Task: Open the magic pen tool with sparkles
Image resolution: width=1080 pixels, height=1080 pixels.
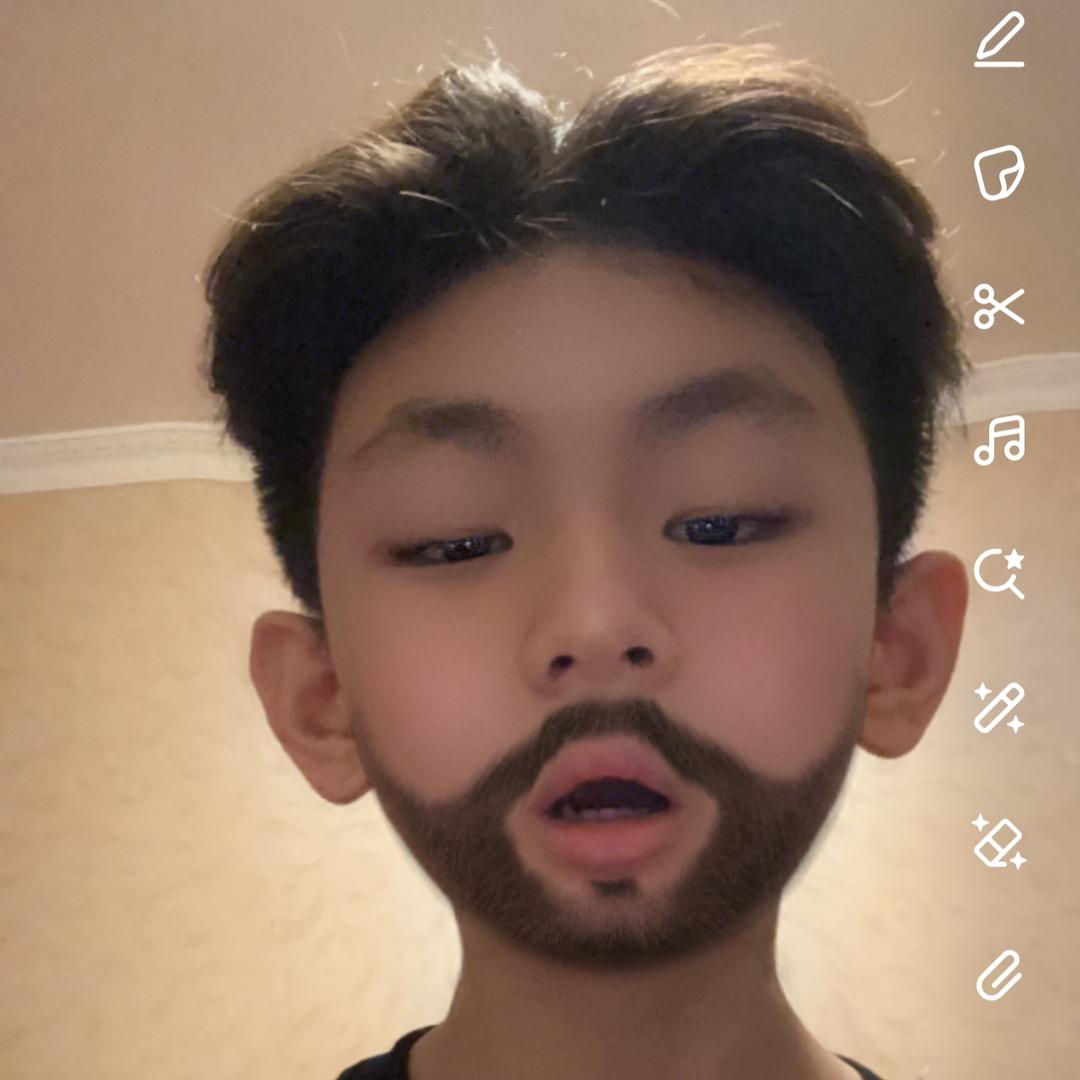Action: (999, 707)
